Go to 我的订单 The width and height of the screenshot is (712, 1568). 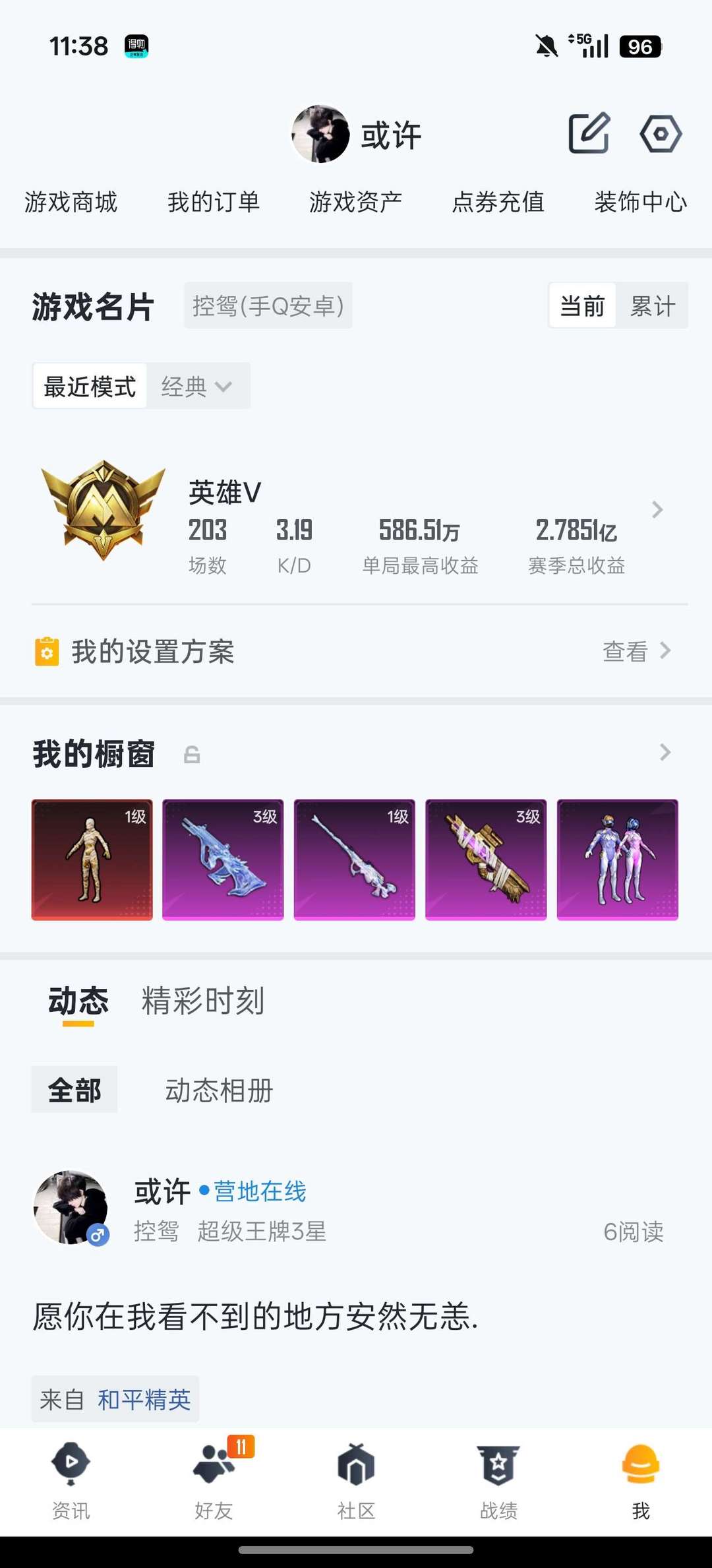(x=214, y=202)
